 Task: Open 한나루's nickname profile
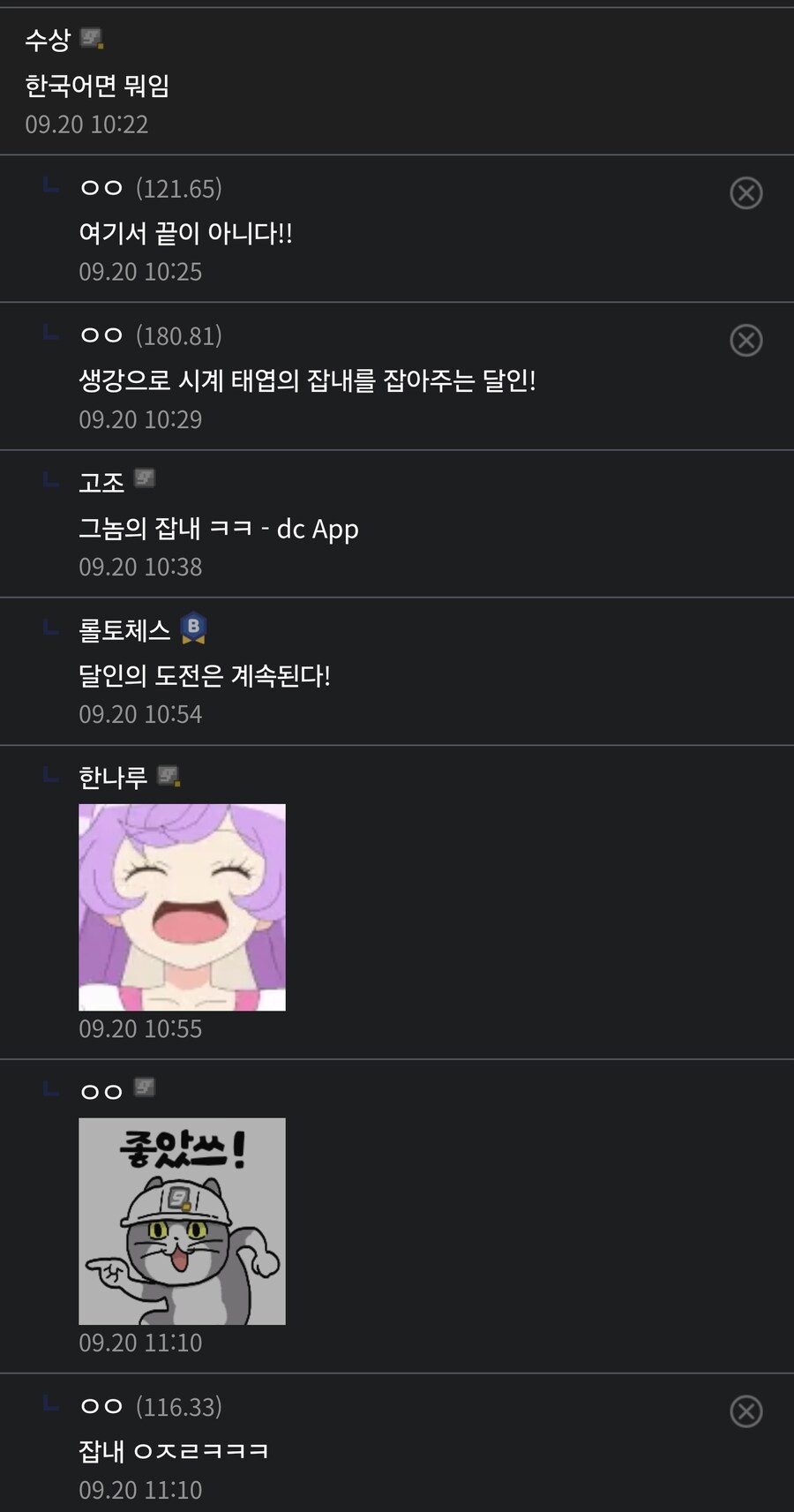(x=113, y=778)
